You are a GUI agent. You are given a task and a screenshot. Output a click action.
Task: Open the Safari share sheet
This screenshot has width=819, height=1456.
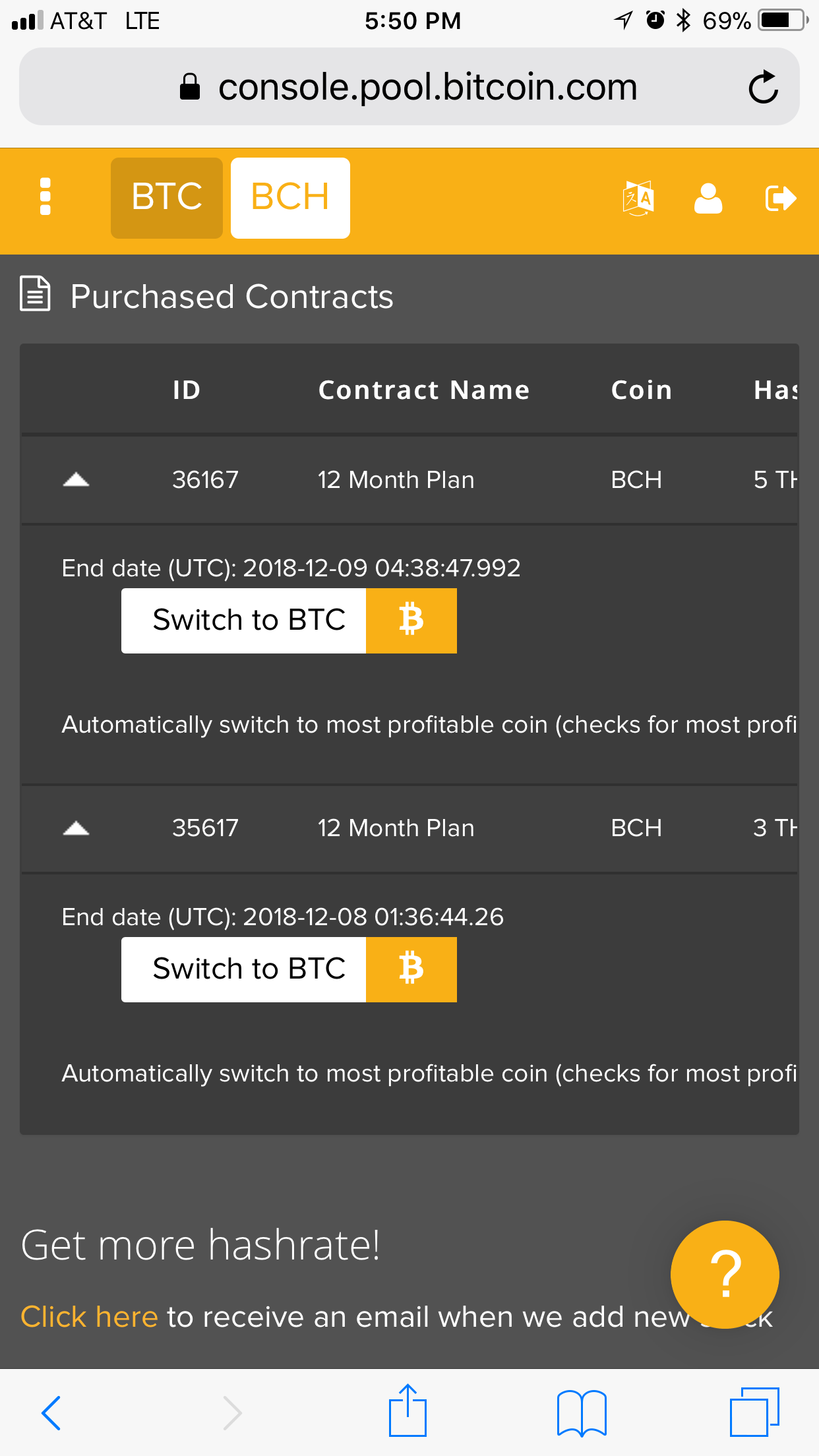coord(408,1410)
